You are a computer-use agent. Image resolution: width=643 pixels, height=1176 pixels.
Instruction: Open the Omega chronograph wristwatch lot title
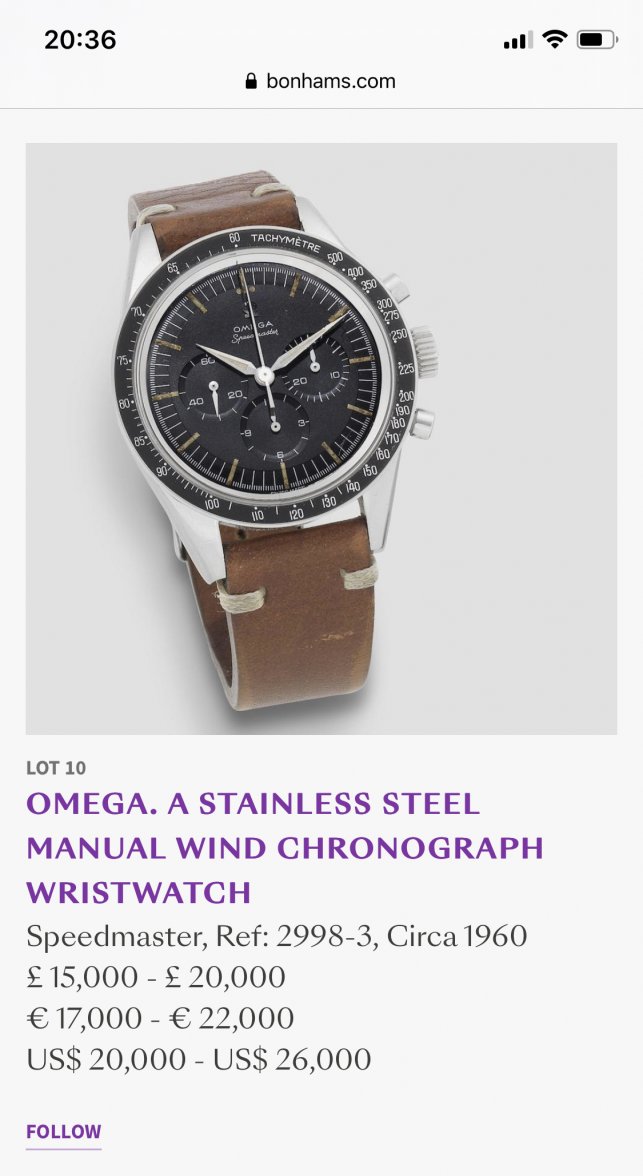click(285, 847)
